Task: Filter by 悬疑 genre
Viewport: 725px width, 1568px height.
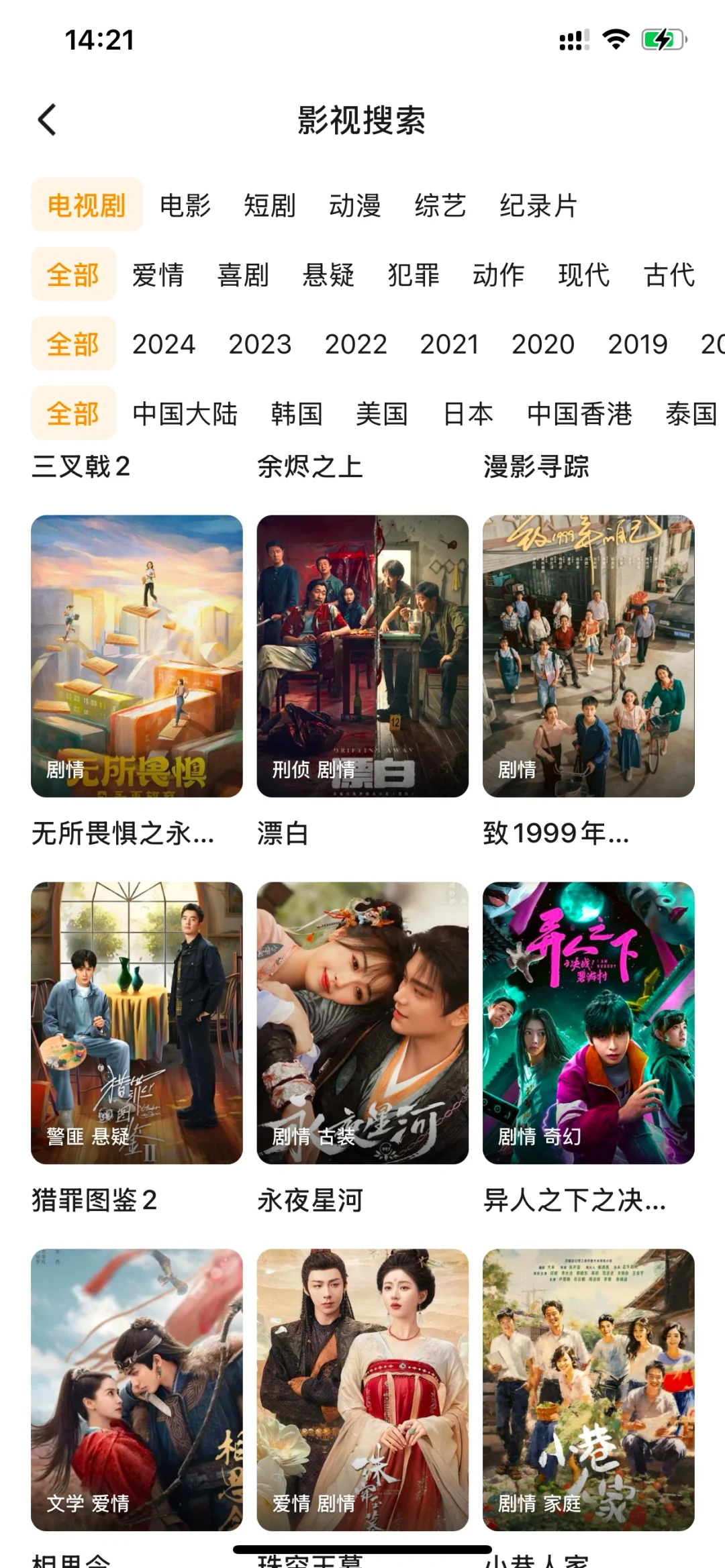Action: click(x=328, y=275)
